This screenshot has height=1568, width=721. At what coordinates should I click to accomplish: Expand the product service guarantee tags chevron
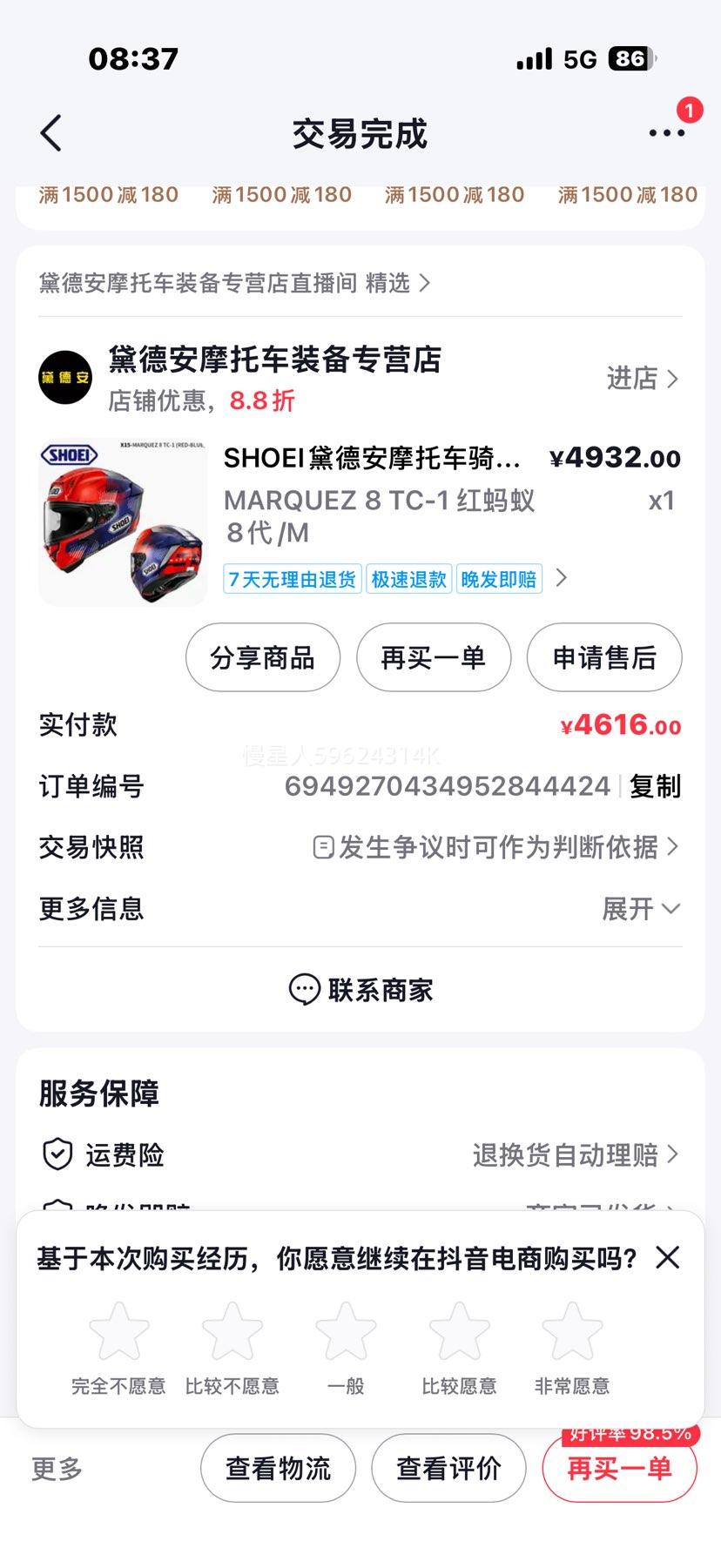tap(563, 578)
